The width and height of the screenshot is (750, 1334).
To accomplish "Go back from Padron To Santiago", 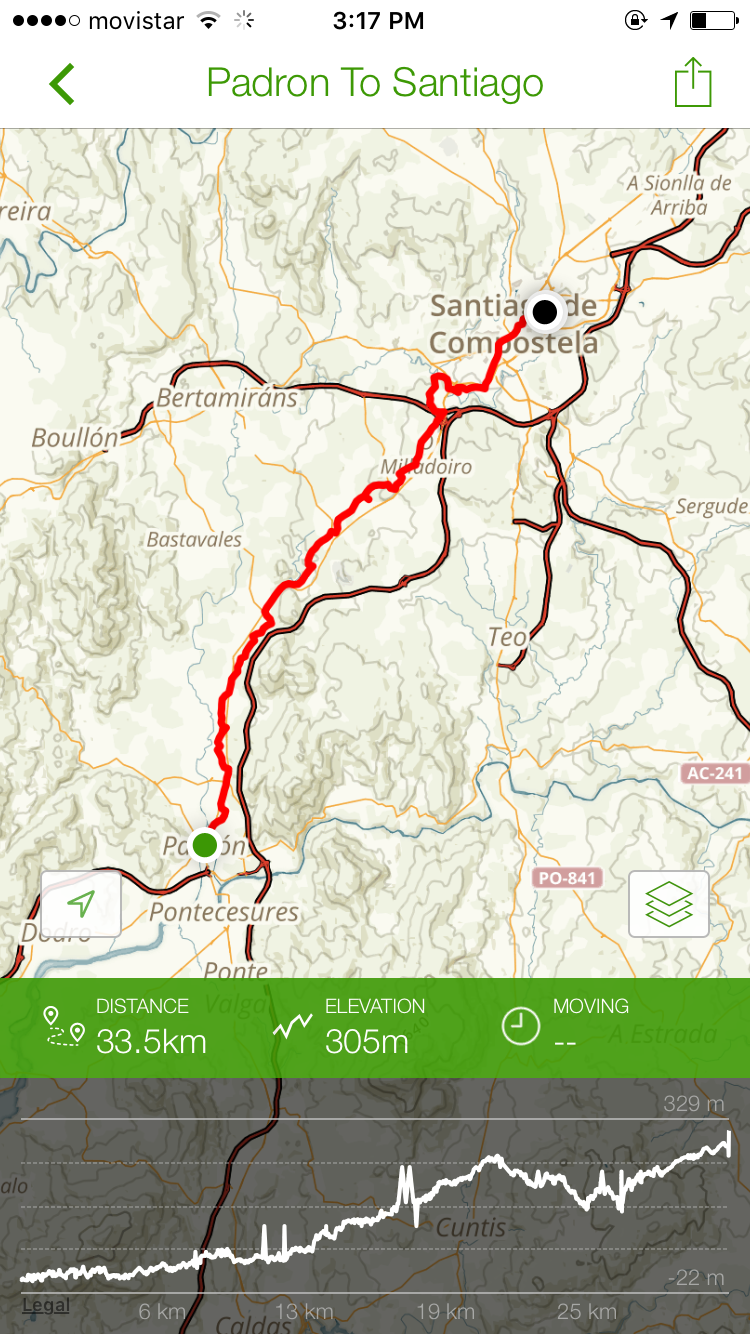I will (62, 84).
